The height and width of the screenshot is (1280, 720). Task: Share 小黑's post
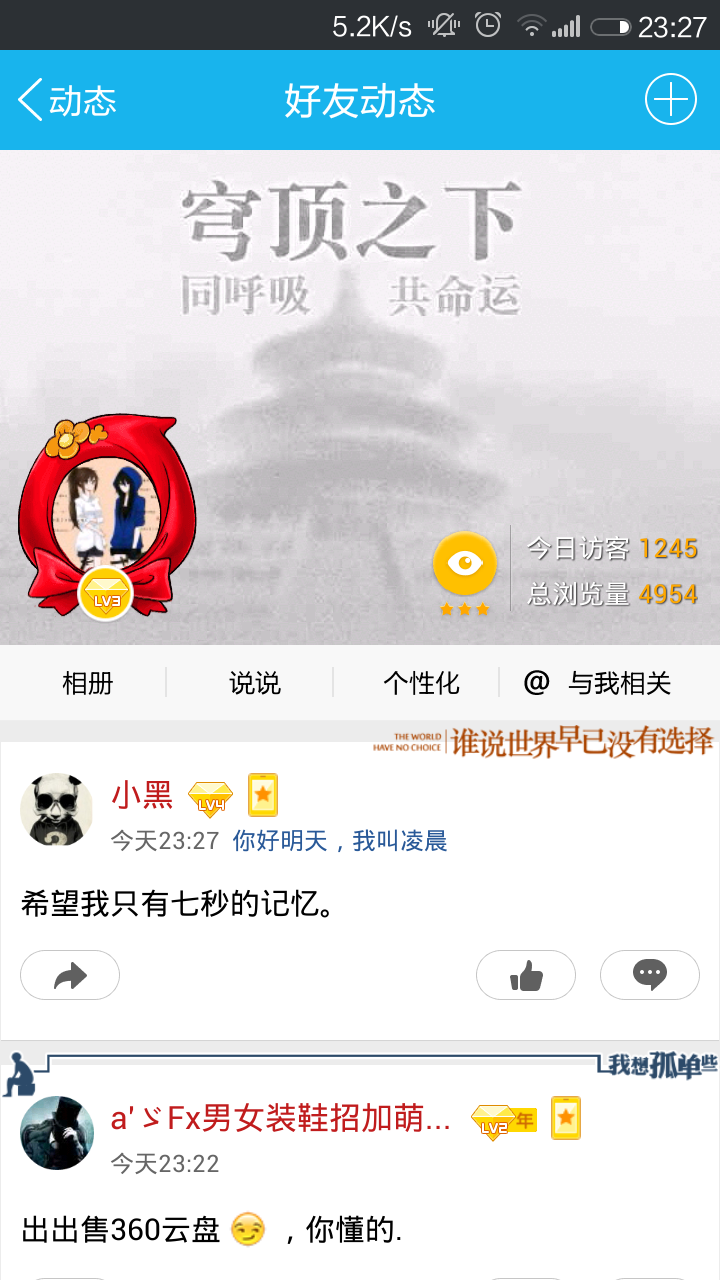coord(70,975)
